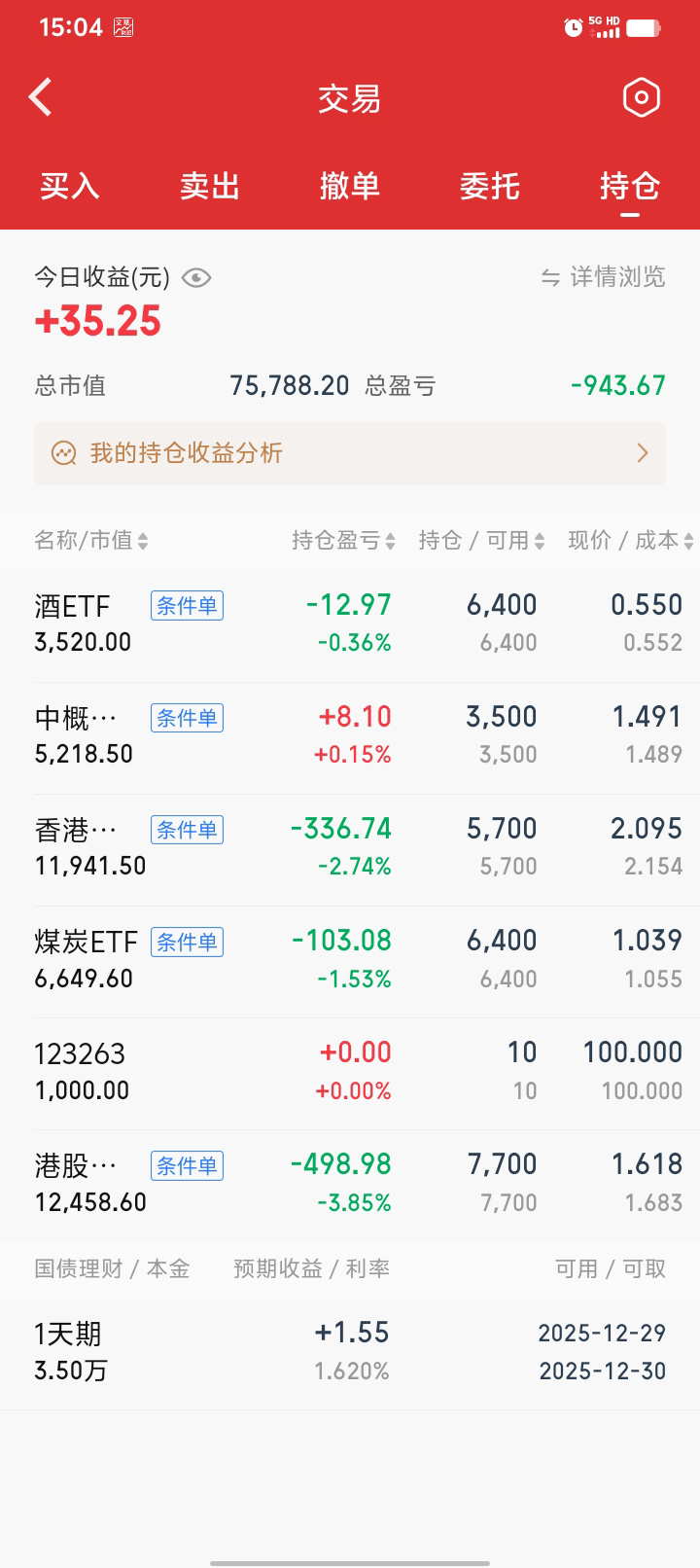Select the 委托 tab
This screenshot has height=1568, width=700.
pos(490,186)
